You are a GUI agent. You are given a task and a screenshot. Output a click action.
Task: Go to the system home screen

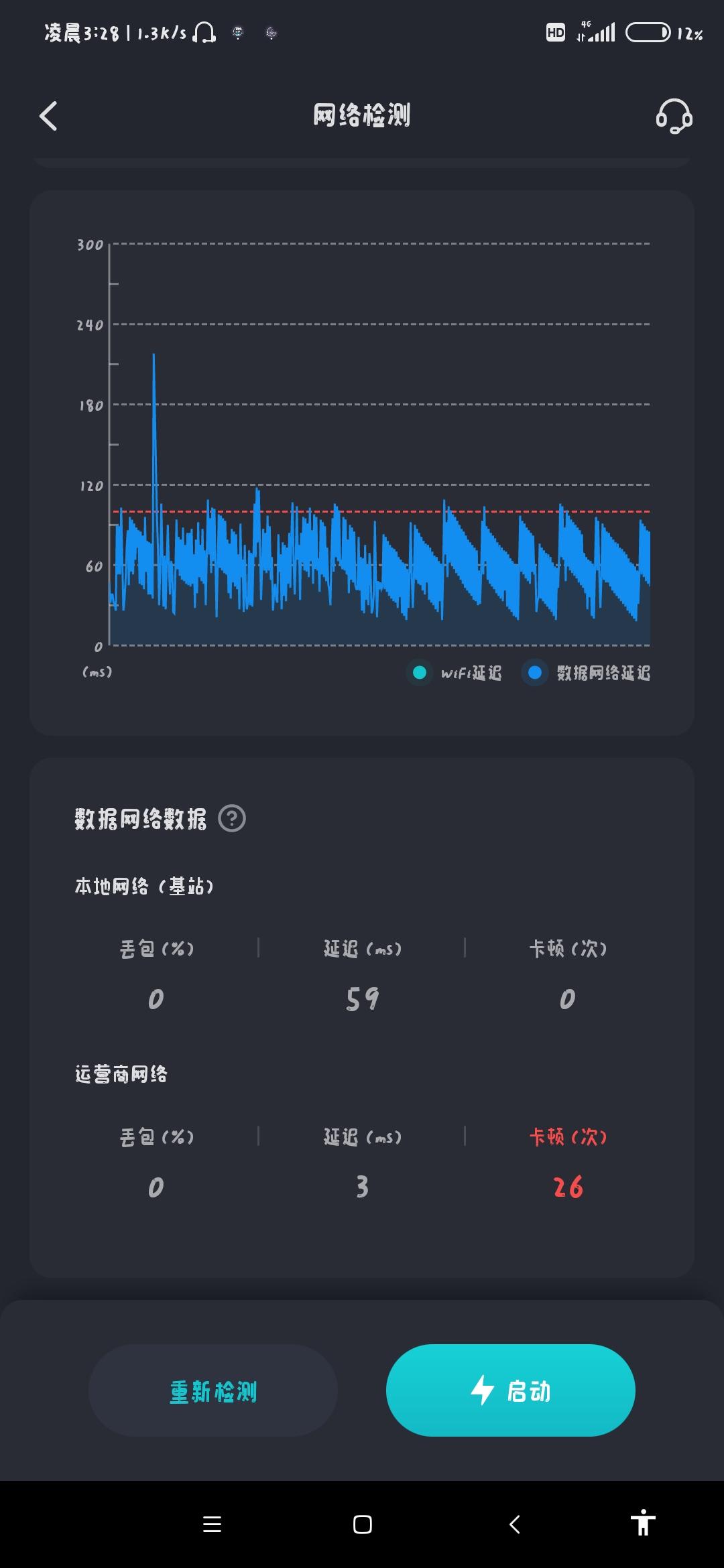coord(363,1524)
